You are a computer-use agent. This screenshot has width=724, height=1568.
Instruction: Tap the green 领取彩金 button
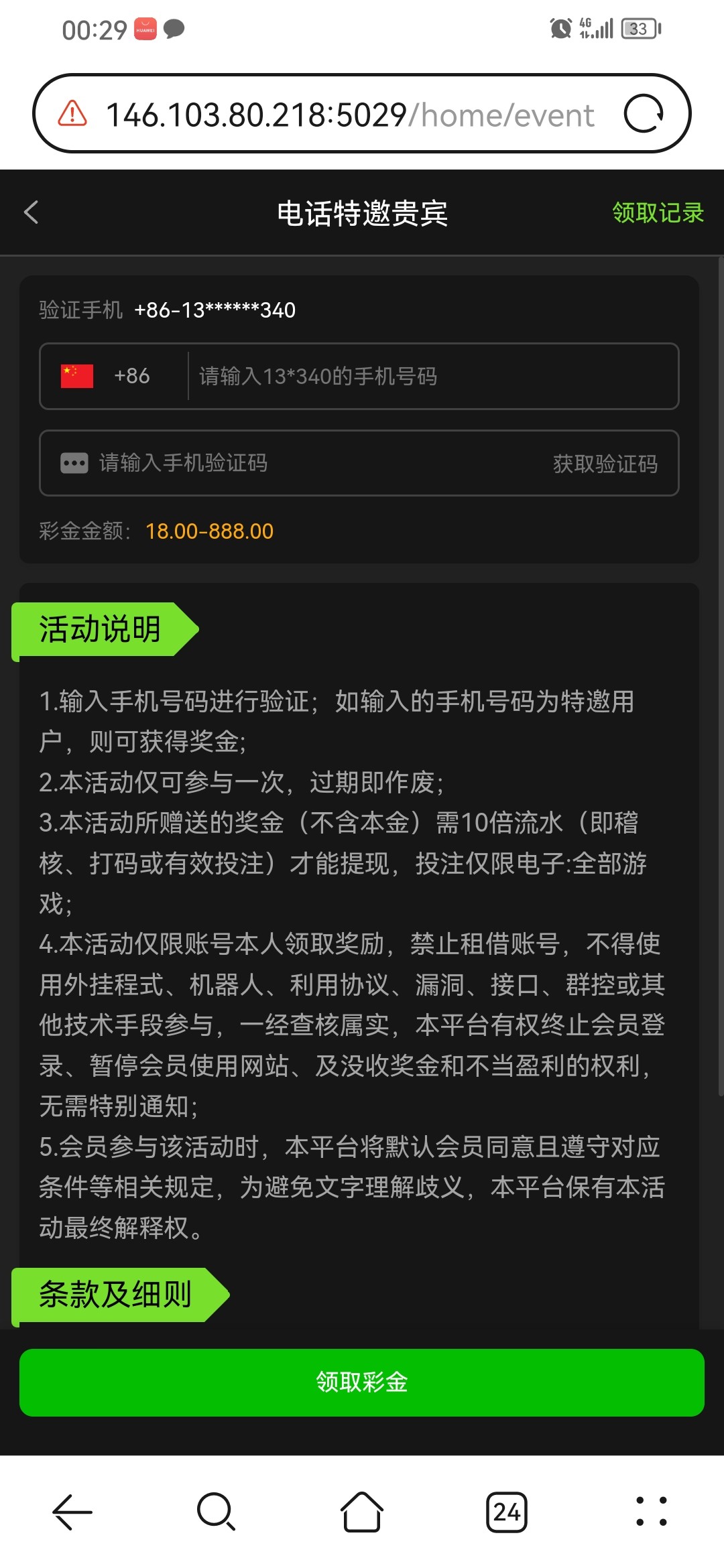tap(362, 1382)
